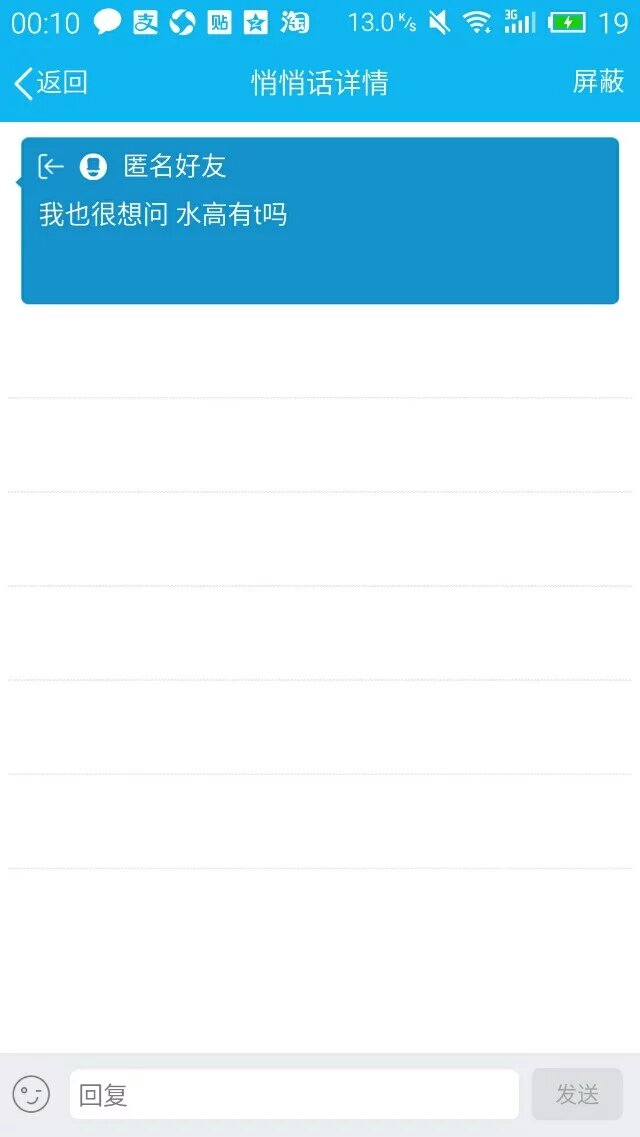The height and width of the screenshot is (1137, 640).
Task: Tap the 发送 send button
Action: [577, 1094]
